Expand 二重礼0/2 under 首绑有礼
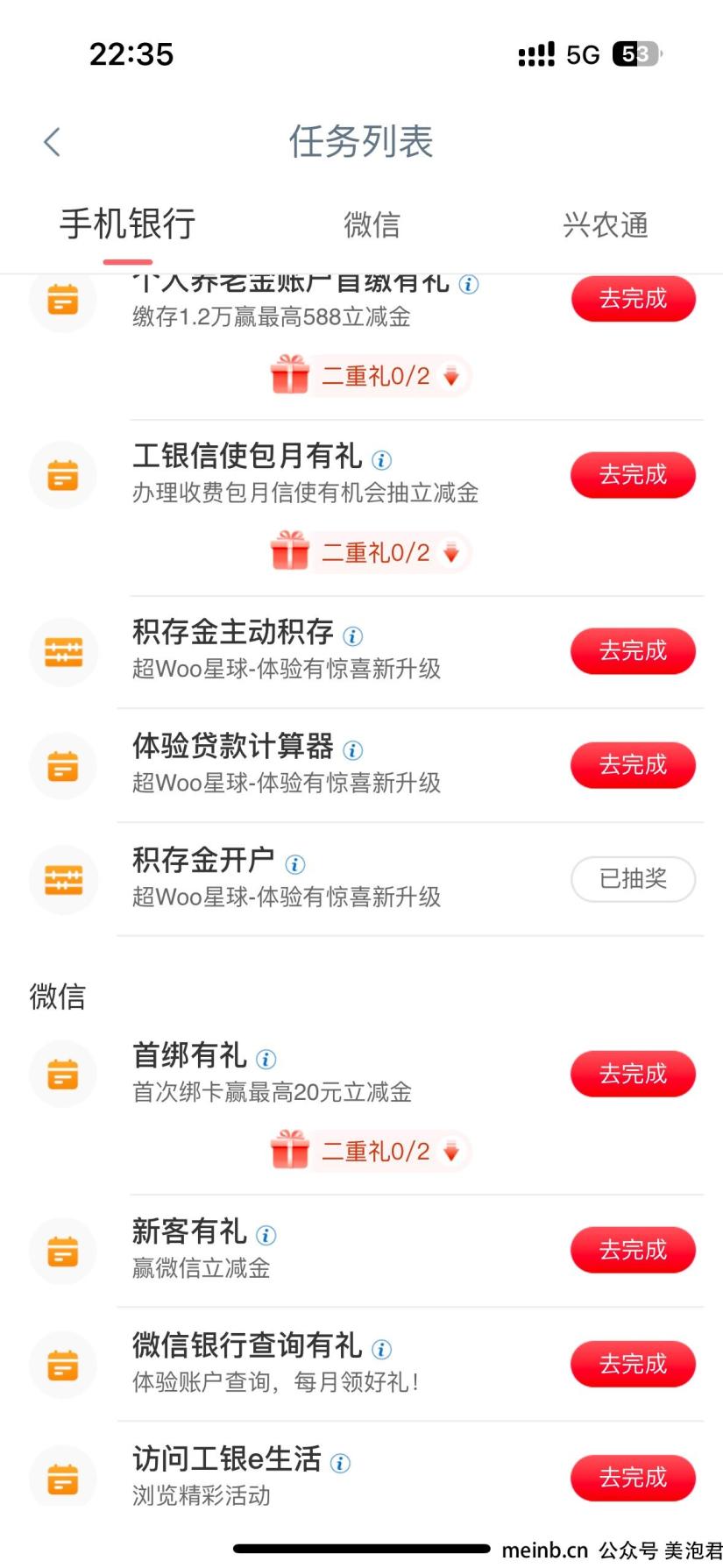This screenshot has height=1568, width=723. (x=370, y=1151)
